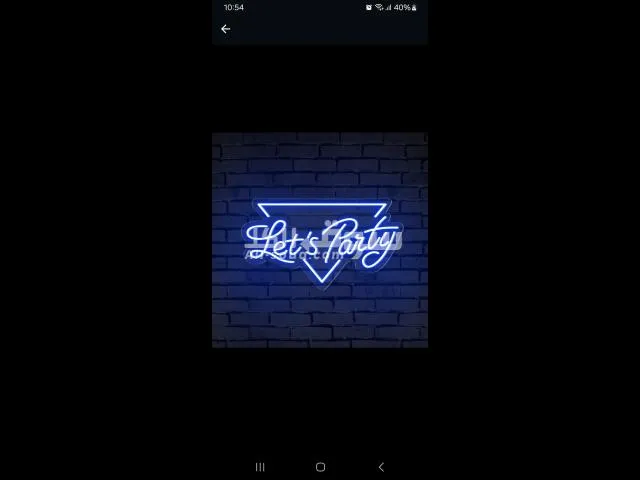
Task: Open the recent apps button
Action: tap(260, 467)
